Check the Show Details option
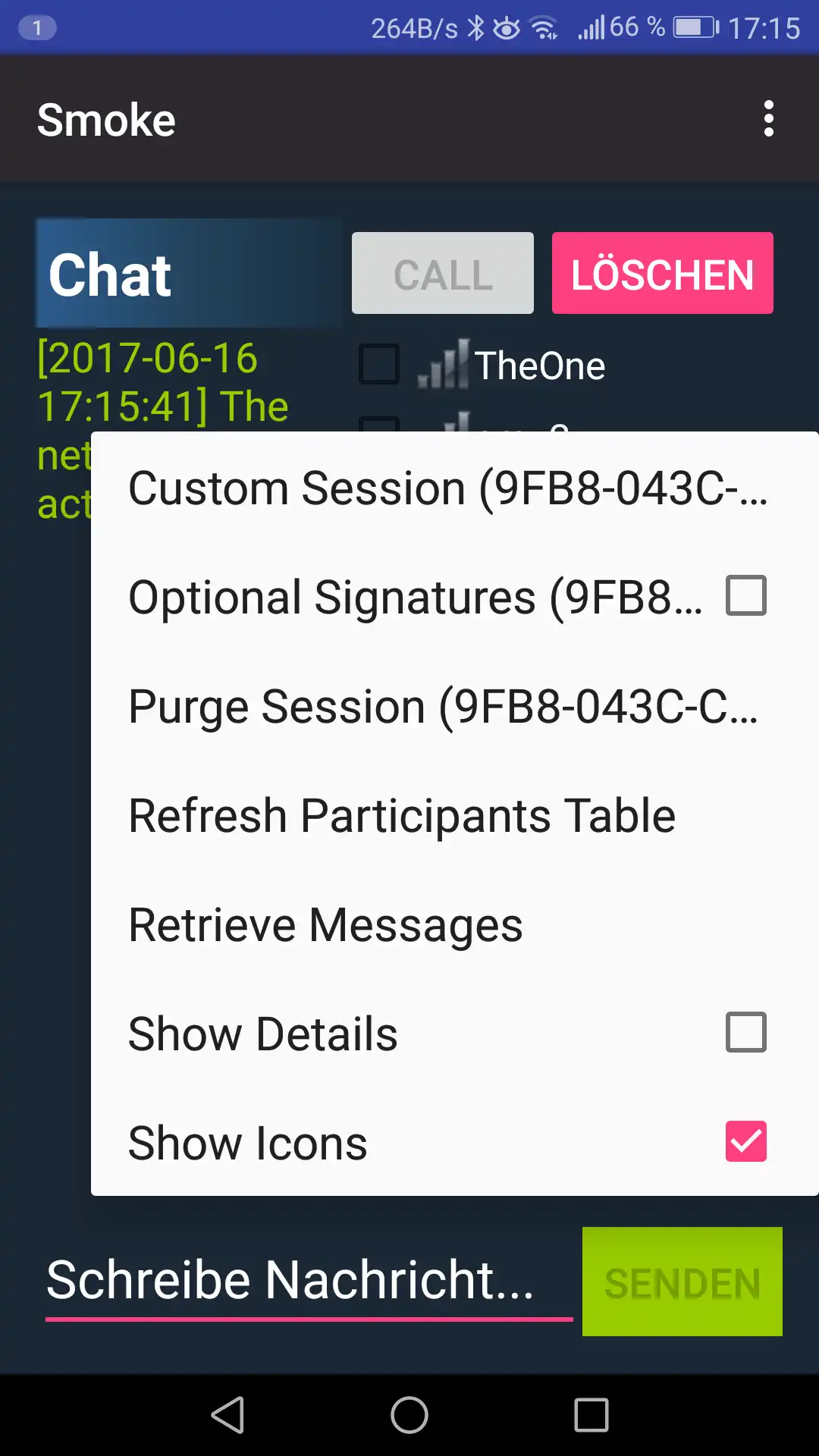This screenshot has height=1456, width=819. pyautogui.click(x=745, y=1033)
